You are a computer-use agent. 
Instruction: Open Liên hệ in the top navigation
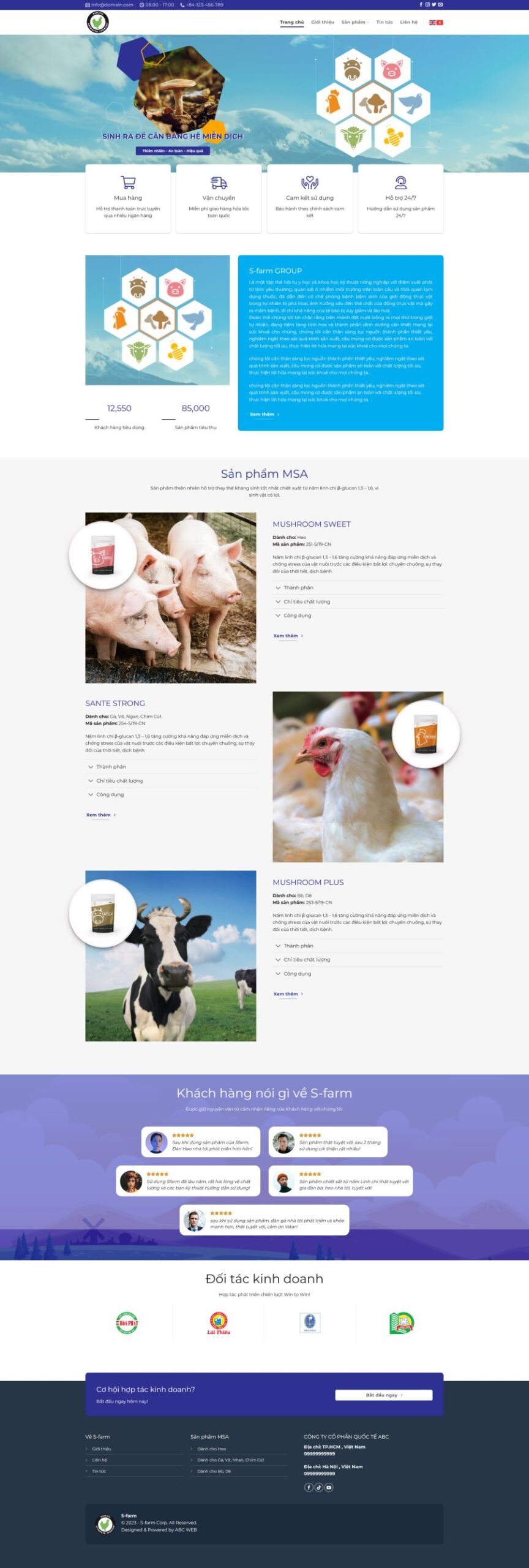[x=408, y=22]
